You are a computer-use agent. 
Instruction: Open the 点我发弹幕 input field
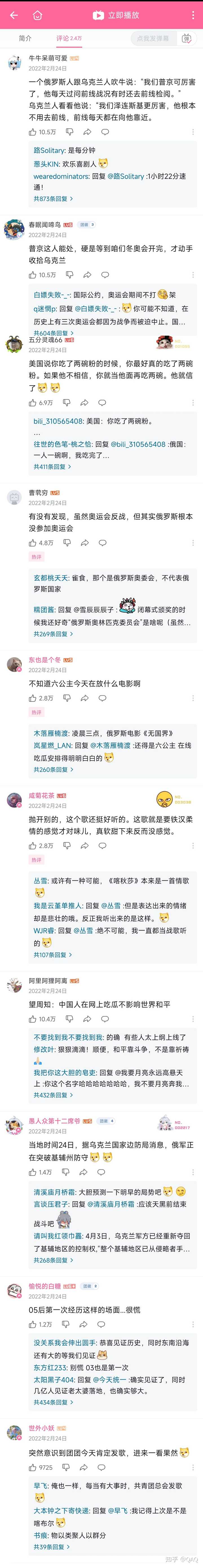(x=153, y=38)
